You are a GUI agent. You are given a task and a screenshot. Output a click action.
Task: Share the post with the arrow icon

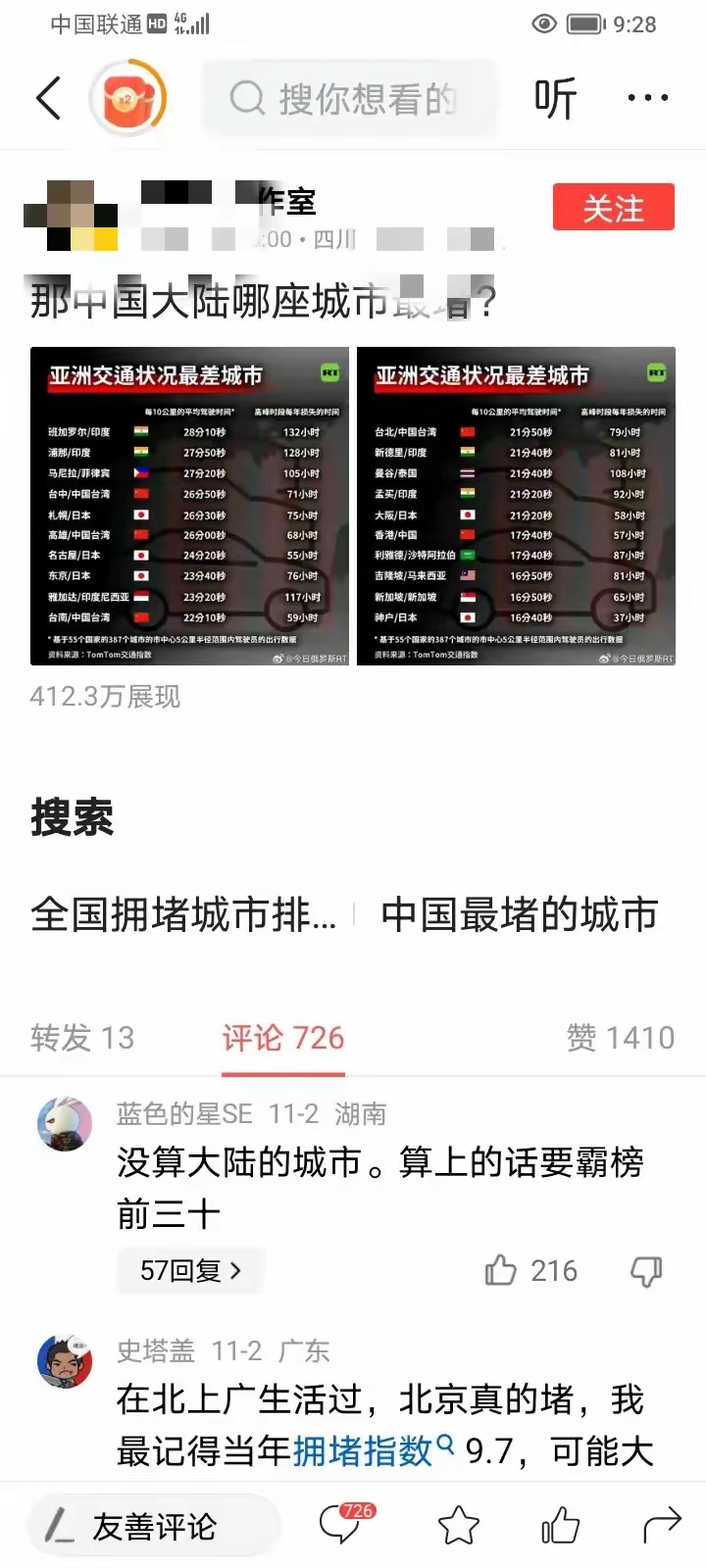click(x=662, y=1526)
